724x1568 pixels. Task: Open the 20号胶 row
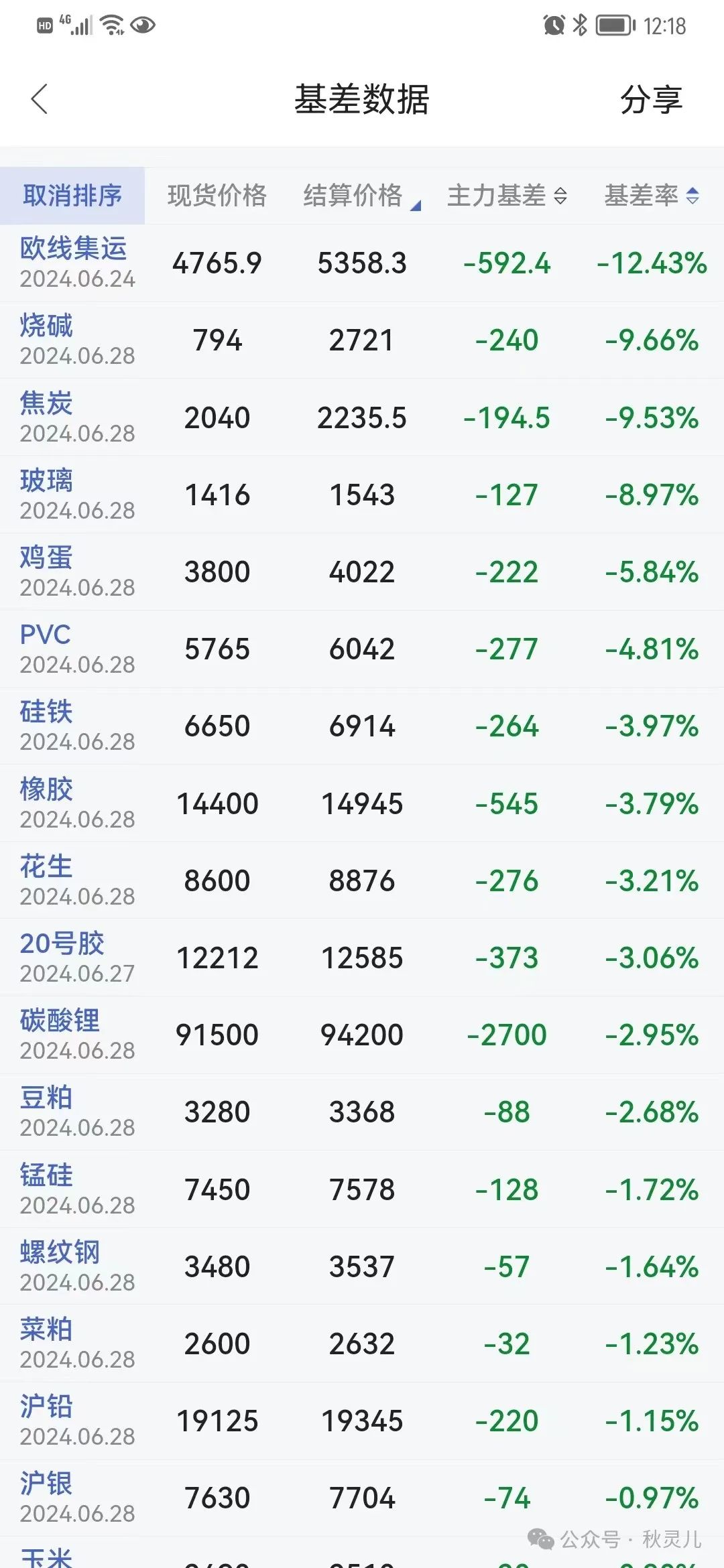[x=362, y=957]
